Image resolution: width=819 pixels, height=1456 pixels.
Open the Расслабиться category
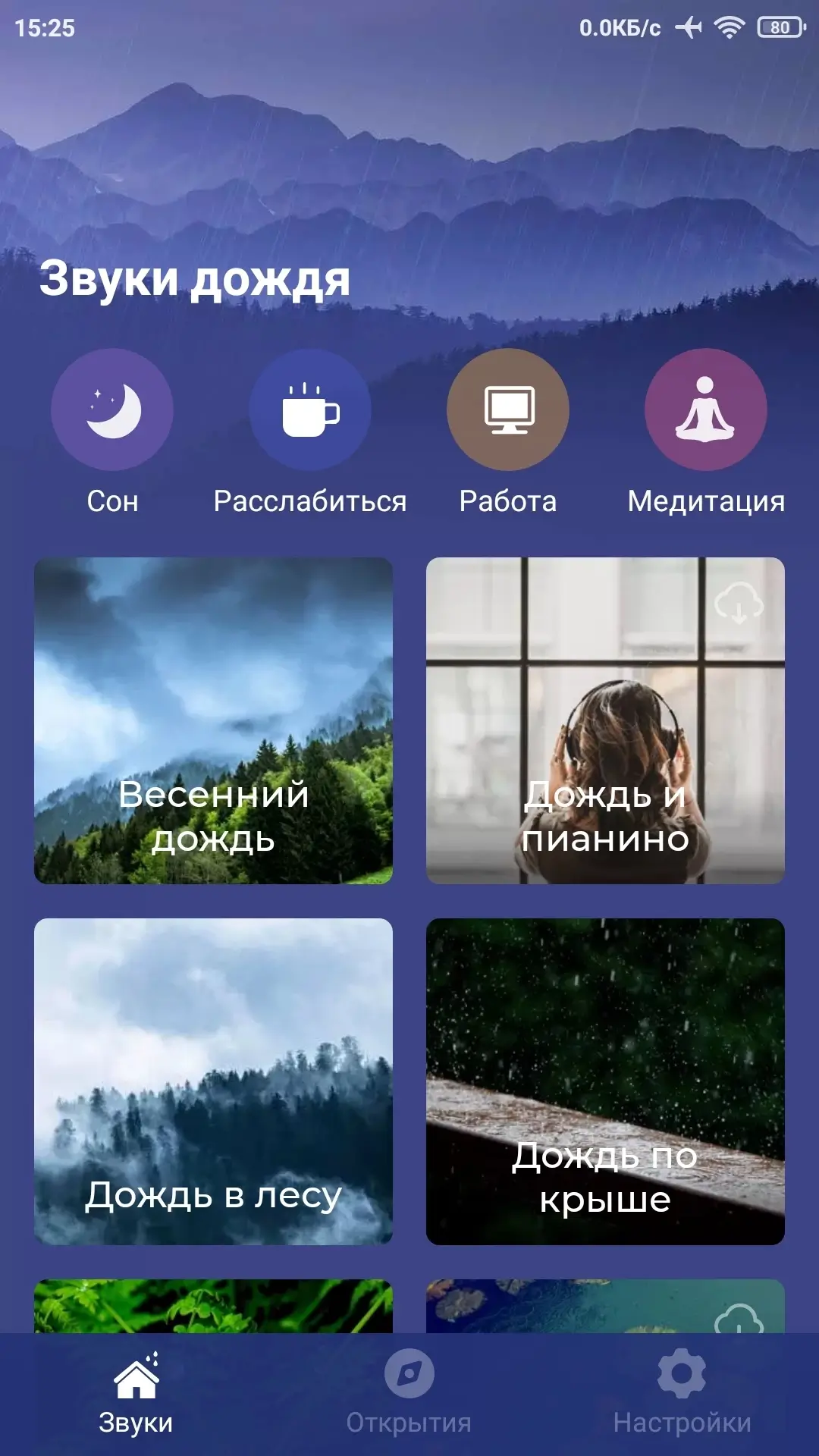(309, 410)
